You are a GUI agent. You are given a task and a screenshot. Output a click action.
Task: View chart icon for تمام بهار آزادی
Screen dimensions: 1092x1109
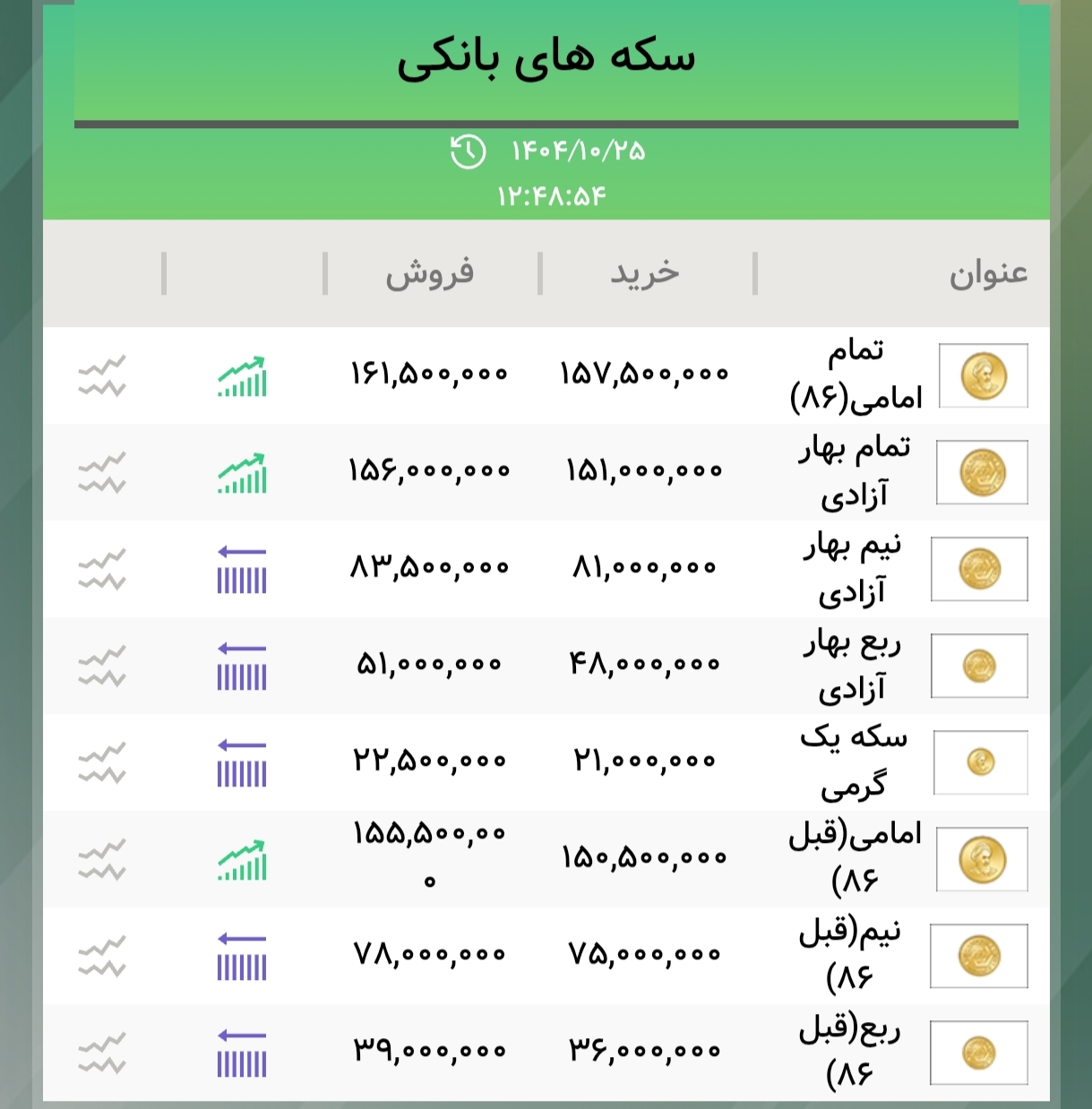(x=101, y=473)
